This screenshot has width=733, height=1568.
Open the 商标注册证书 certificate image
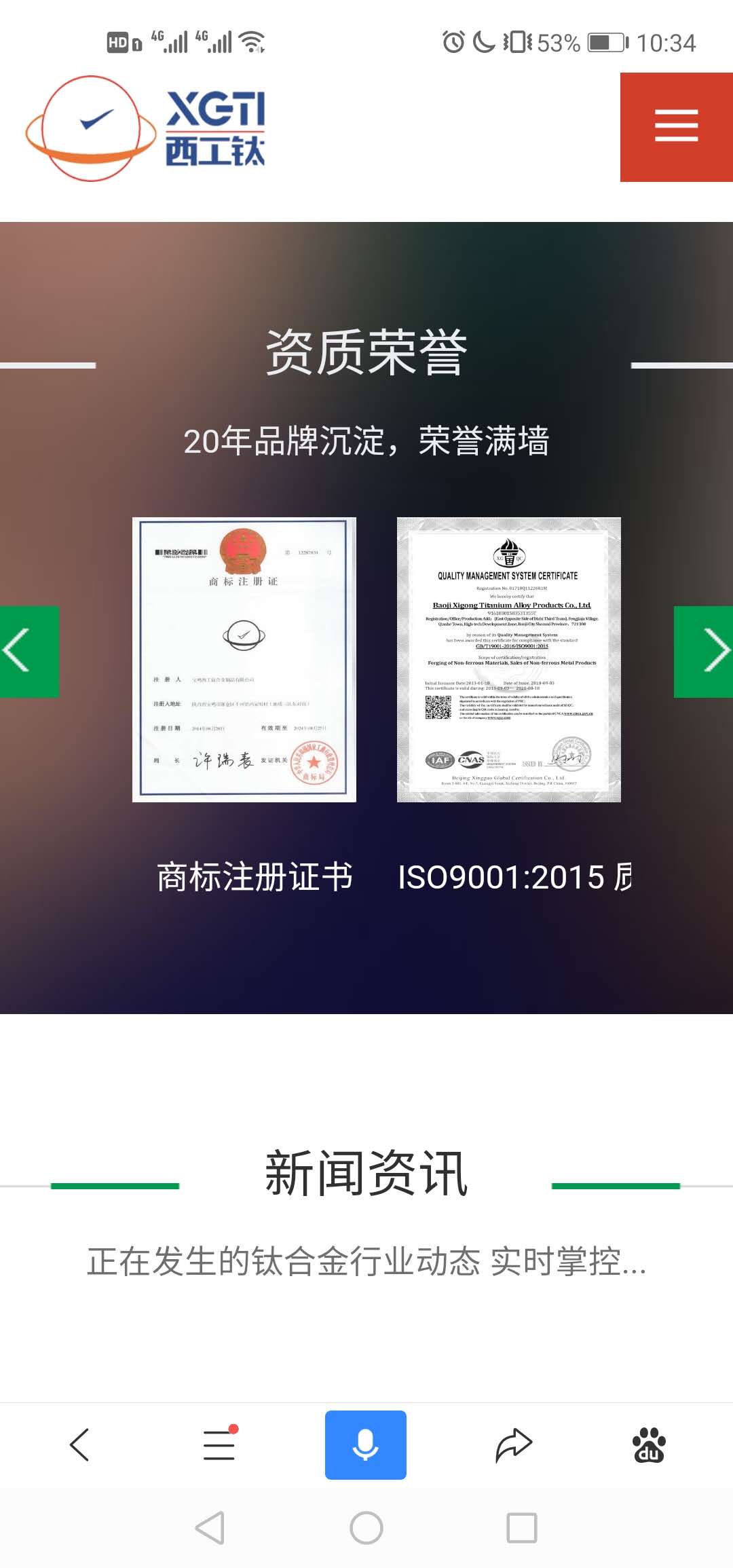pyautogui.click(x=244, y=659)
